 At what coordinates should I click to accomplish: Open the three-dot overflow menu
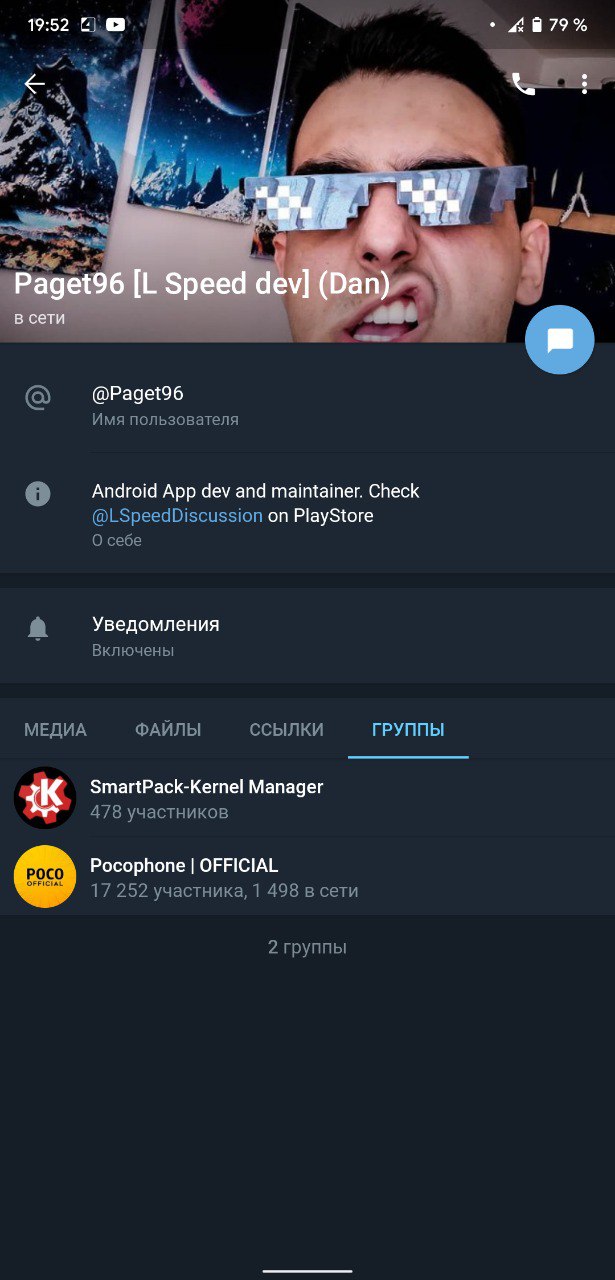click(x=585, y=85)
